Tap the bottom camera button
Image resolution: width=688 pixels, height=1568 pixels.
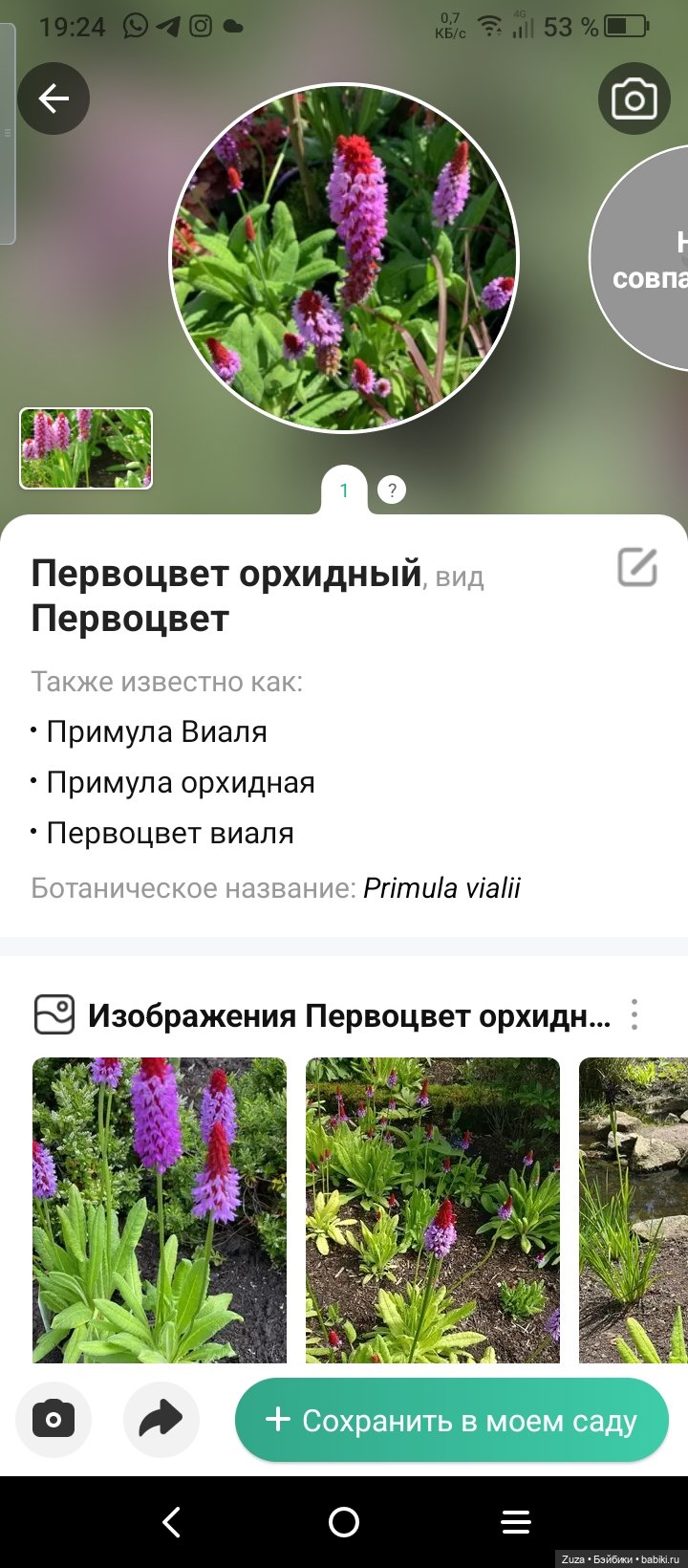[54, 1420]
